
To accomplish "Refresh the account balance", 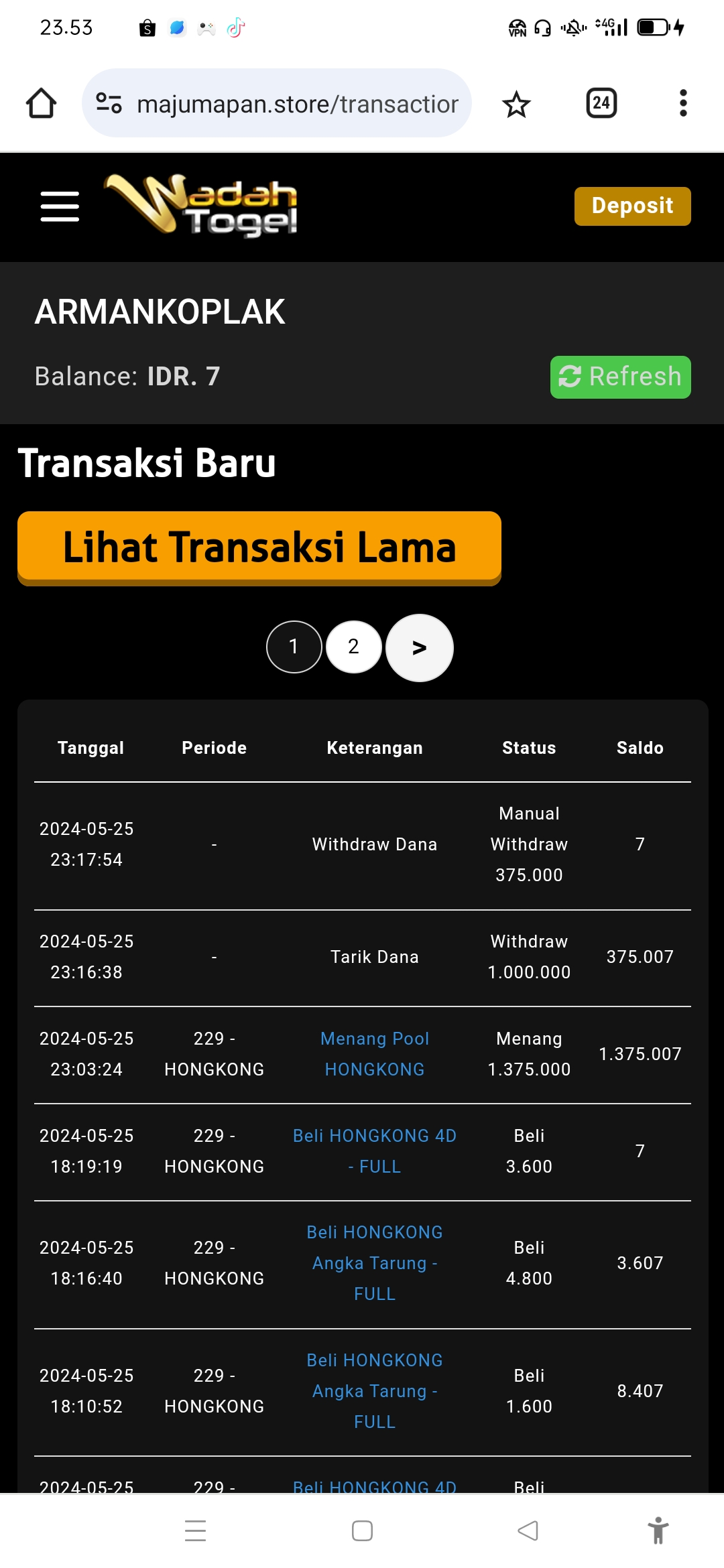I will pos(620,377).
